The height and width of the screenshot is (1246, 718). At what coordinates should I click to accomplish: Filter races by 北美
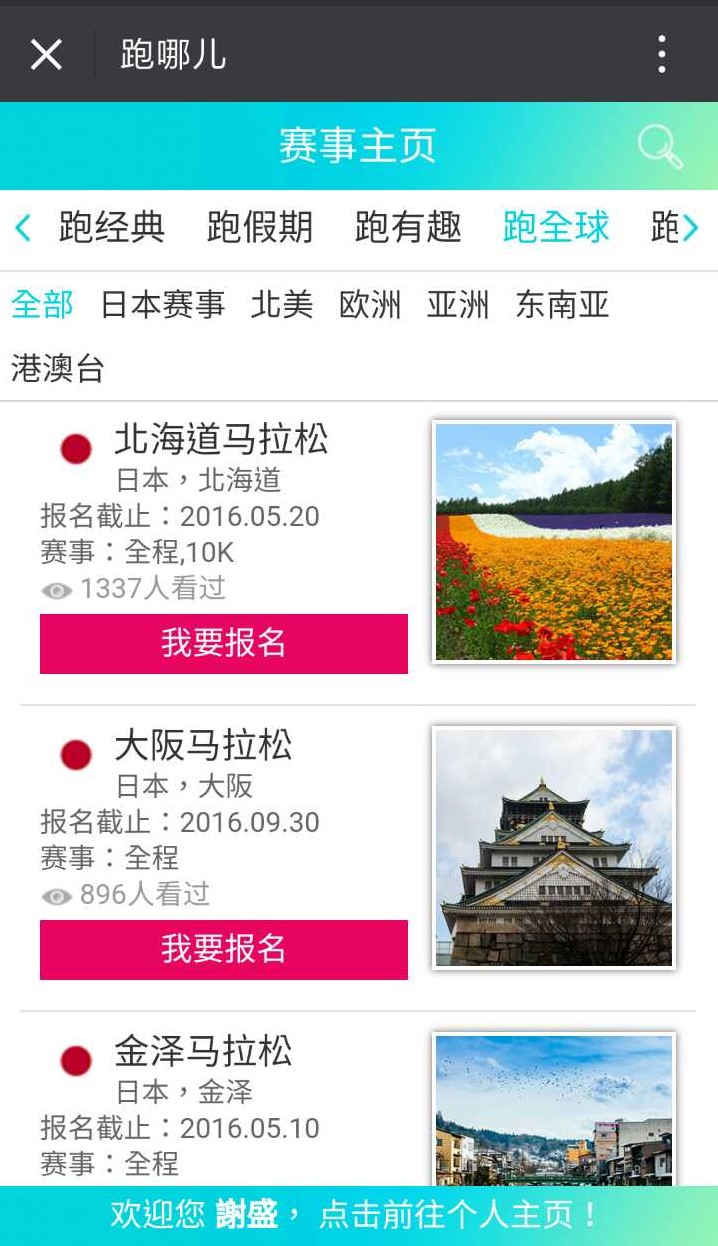pyautogui.click(x=282, y=304)
